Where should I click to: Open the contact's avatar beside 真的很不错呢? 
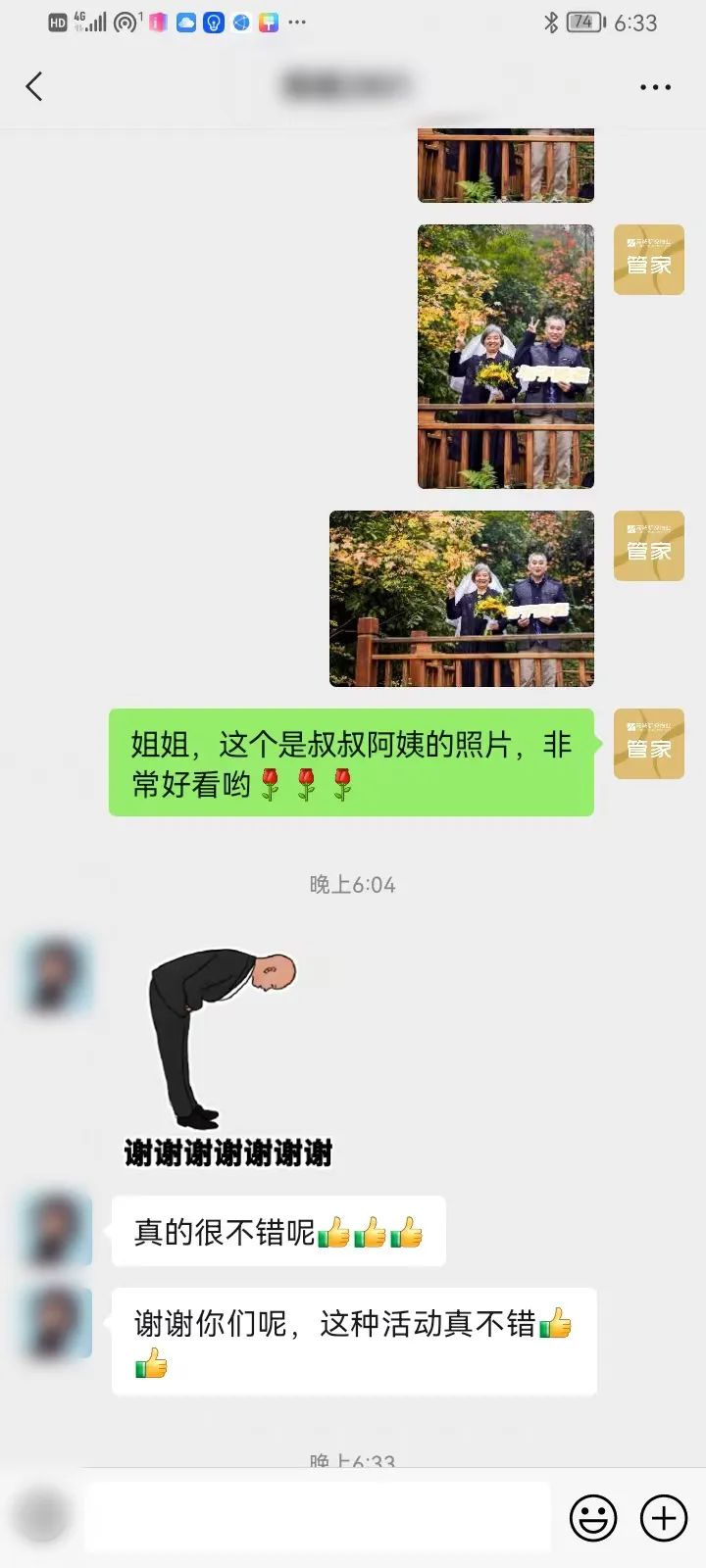coord(57,1230)
